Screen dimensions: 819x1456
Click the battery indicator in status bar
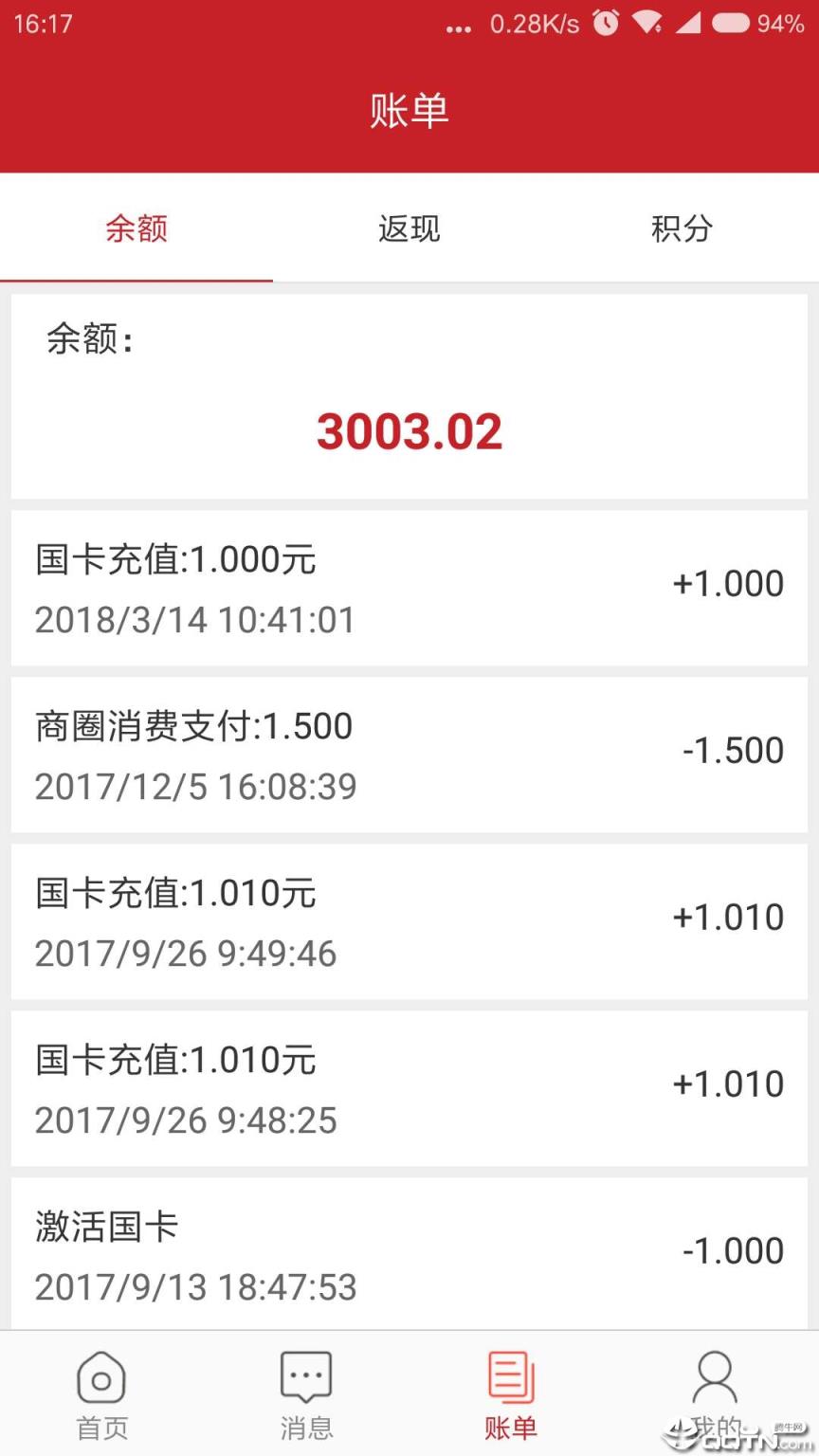coord(730,24)
